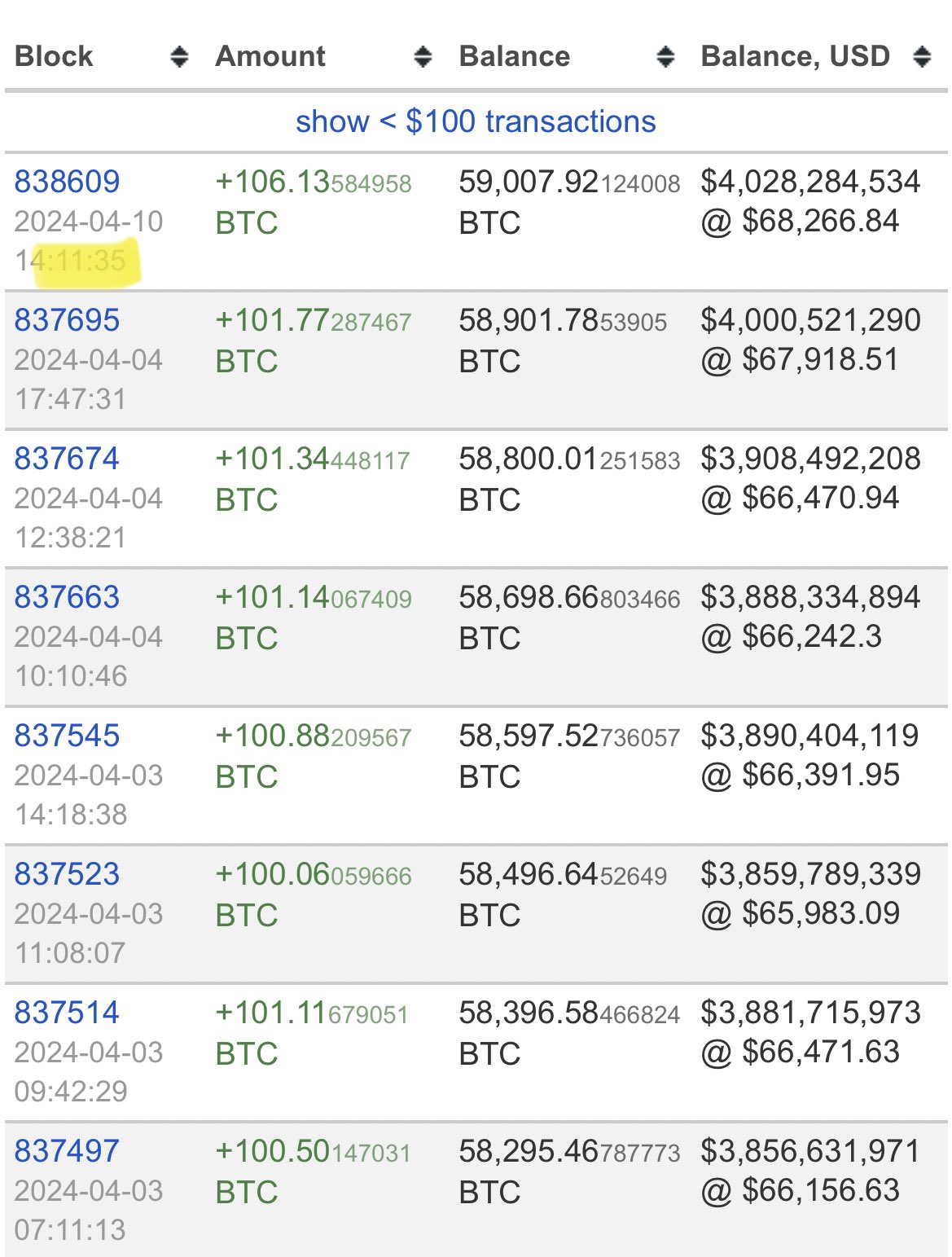952x1257 pixels.
Task: Show transactions under $100
Action: (476, 122)
